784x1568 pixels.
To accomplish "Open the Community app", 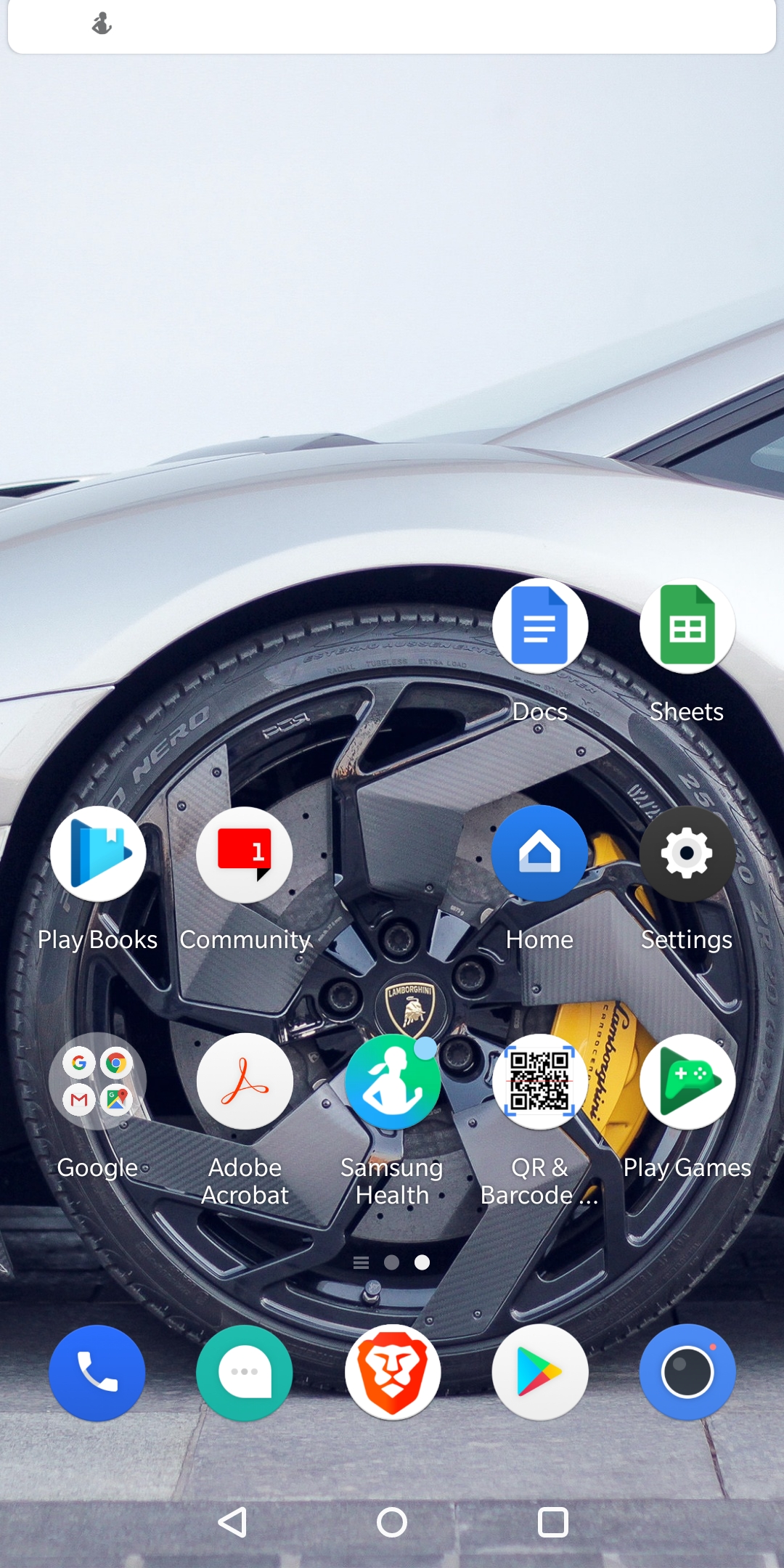I will [245, 854].
